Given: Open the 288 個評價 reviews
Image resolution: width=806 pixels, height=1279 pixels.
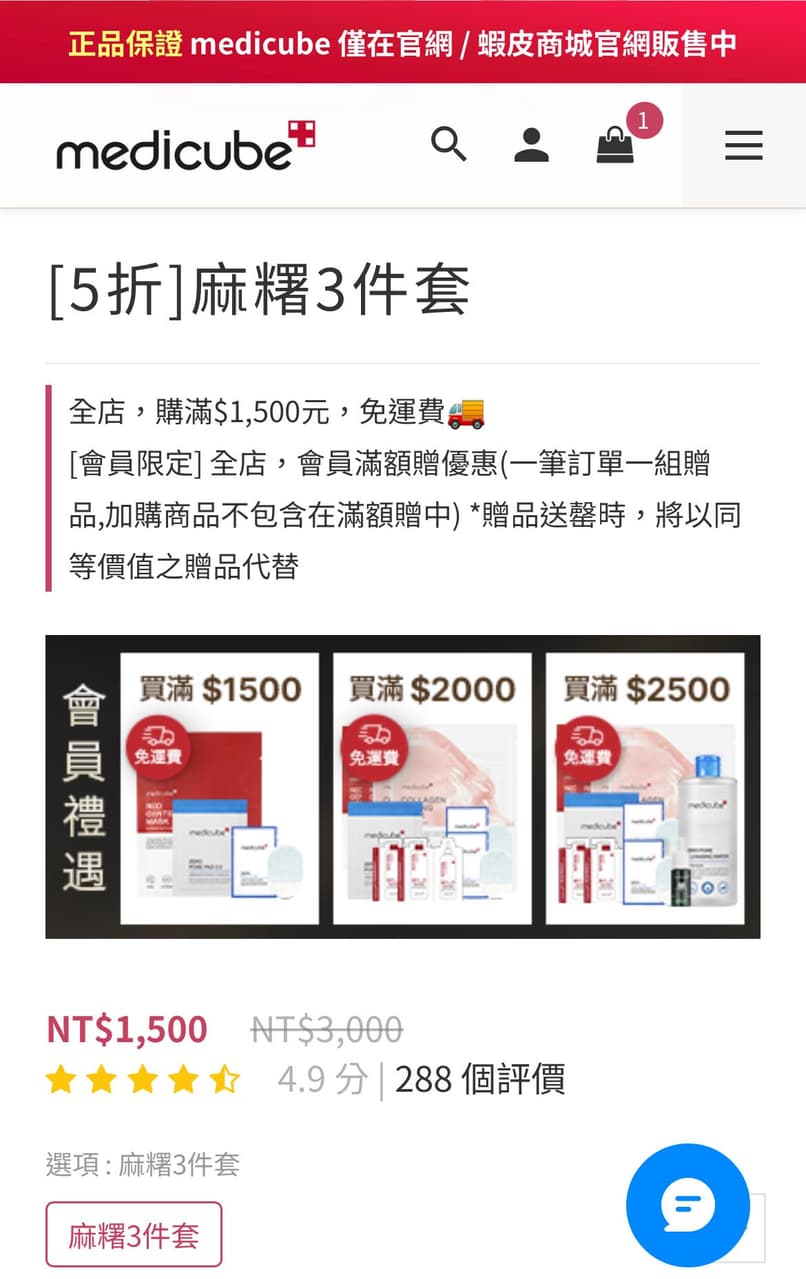Looking at the screenshot, I should tap(480, 1080).
